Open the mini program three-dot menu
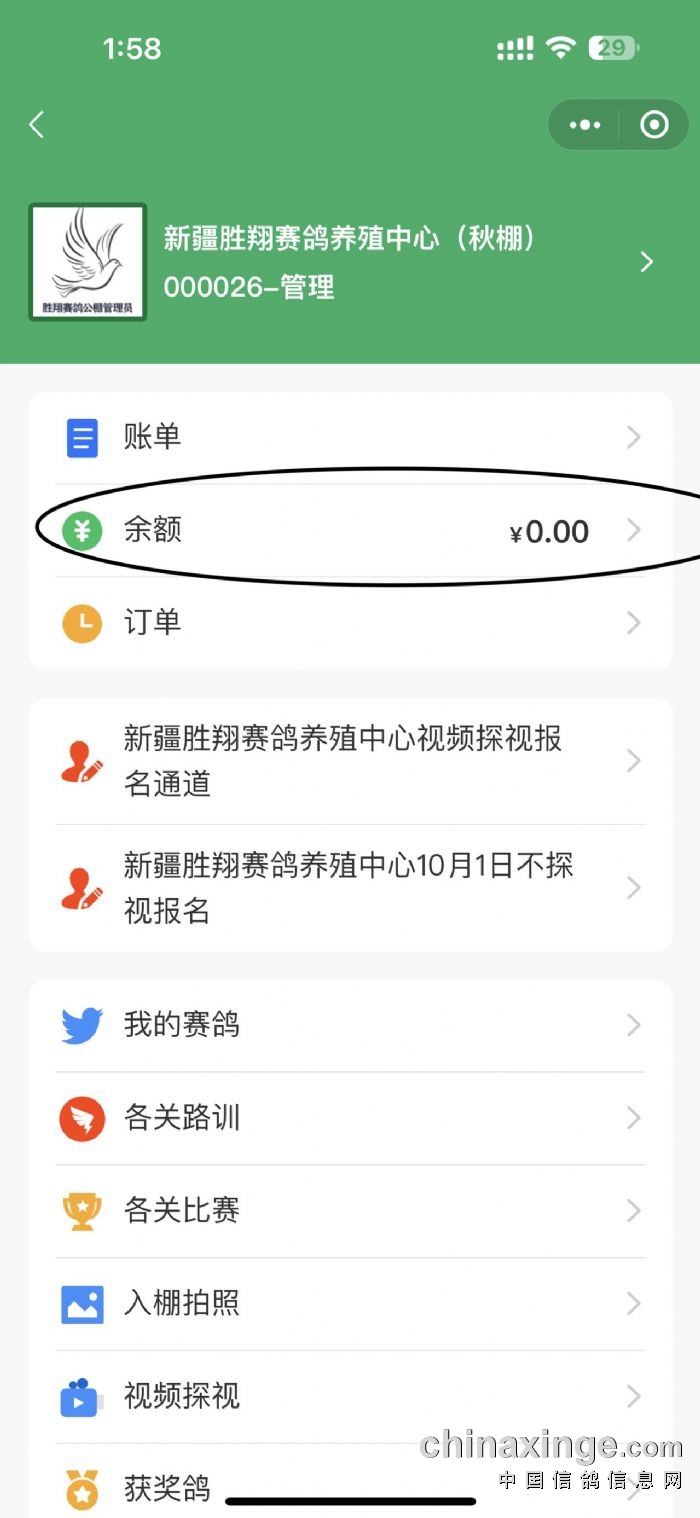The height and width of the screenshot is (1518, 700). [585, 125]
